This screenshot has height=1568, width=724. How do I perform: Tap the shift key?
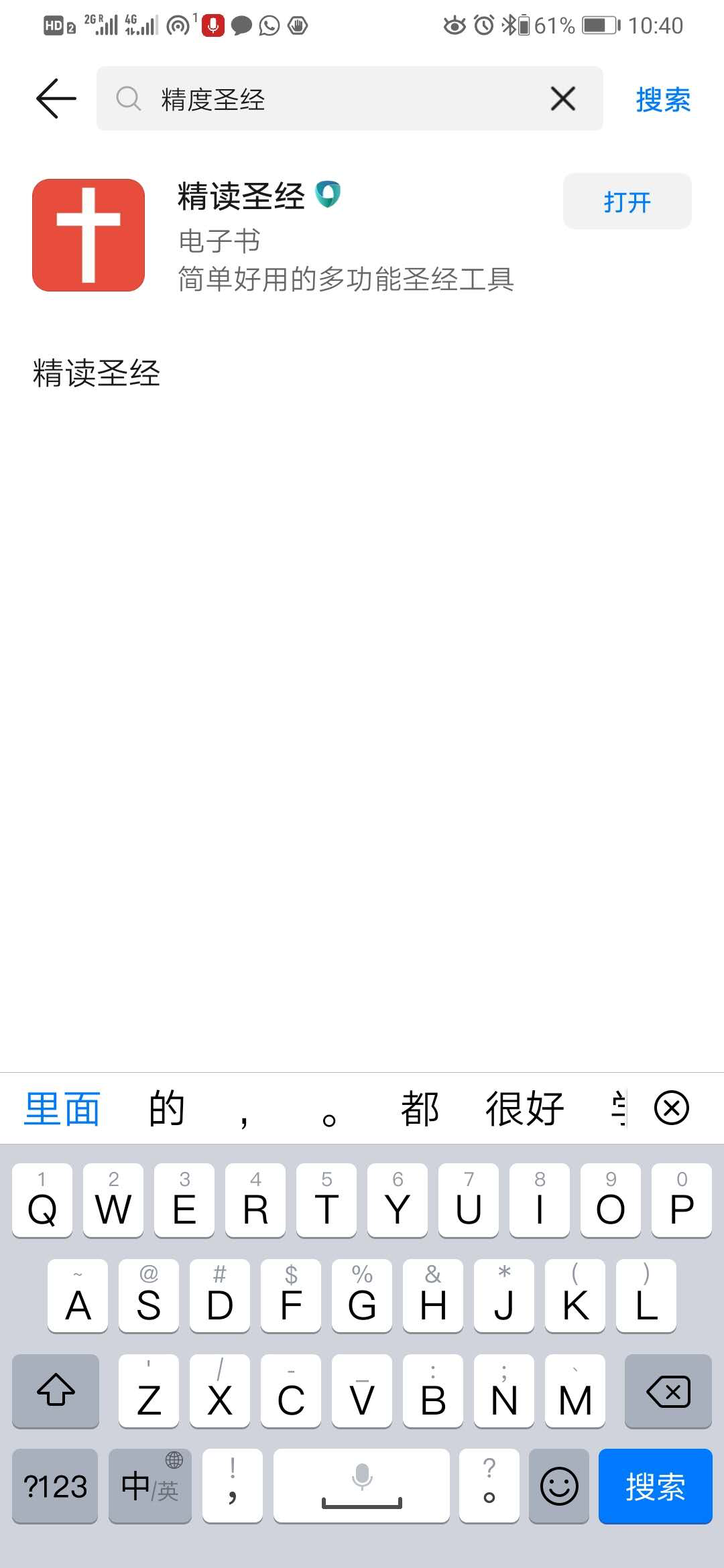[56, 1392]
